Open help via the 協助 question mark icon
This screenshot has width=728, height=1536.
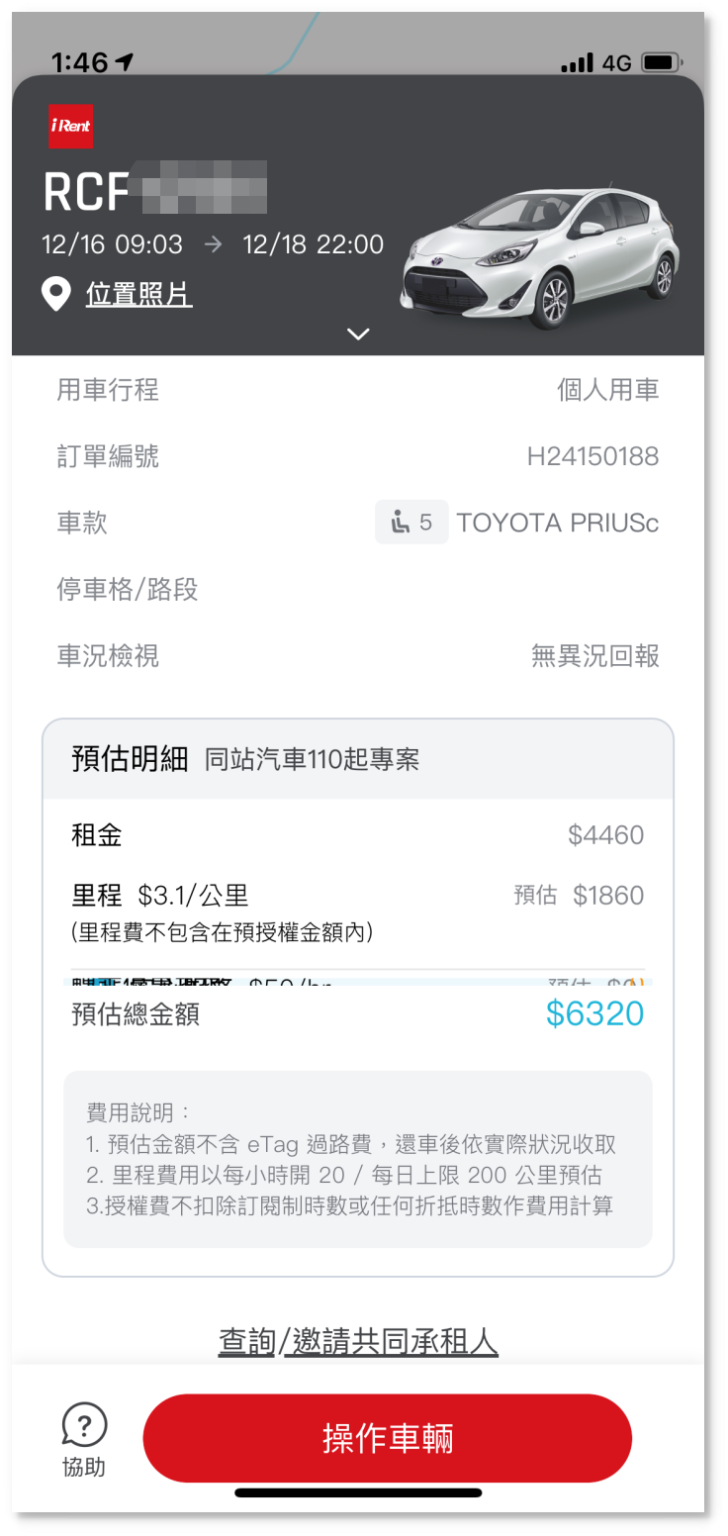82,1426
